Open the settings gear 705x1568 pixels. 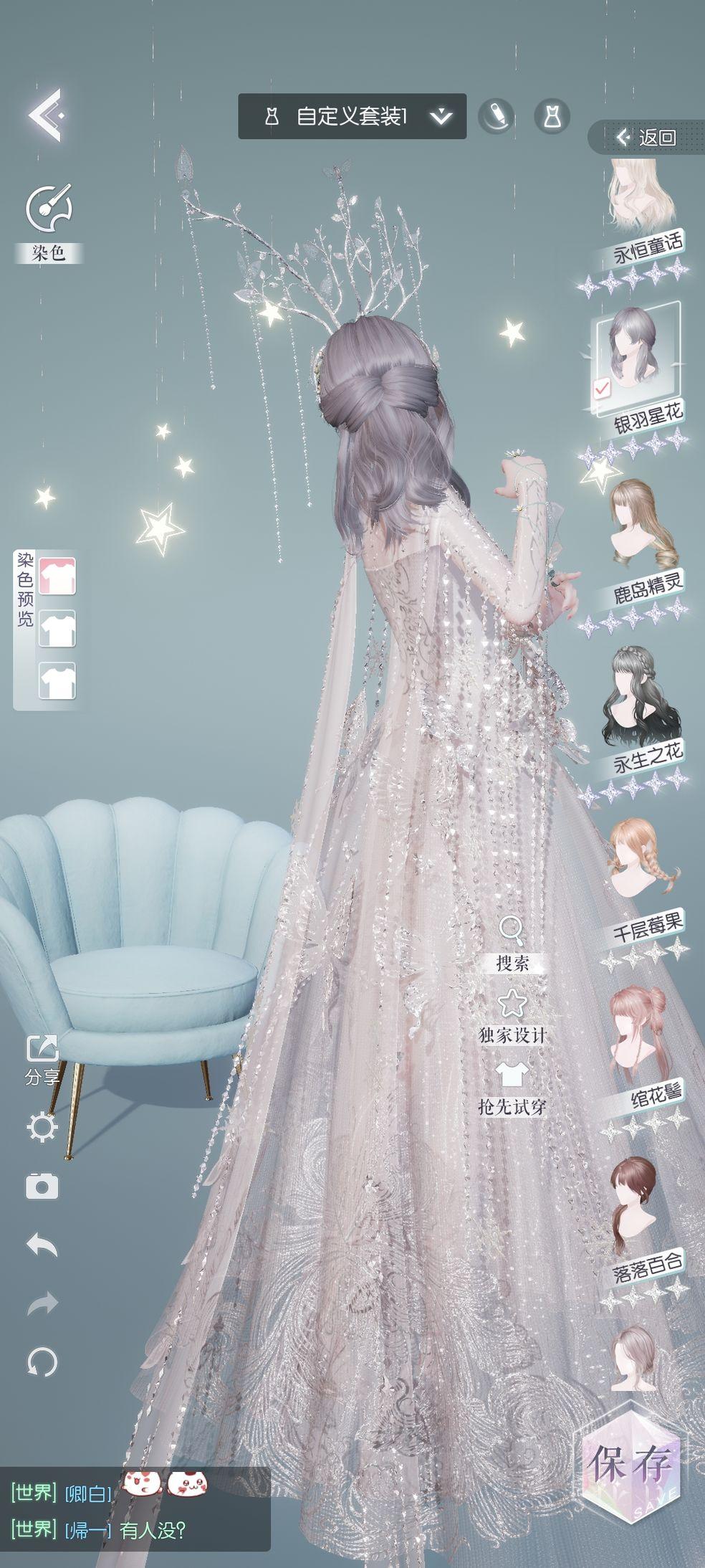coord(42,1128)
